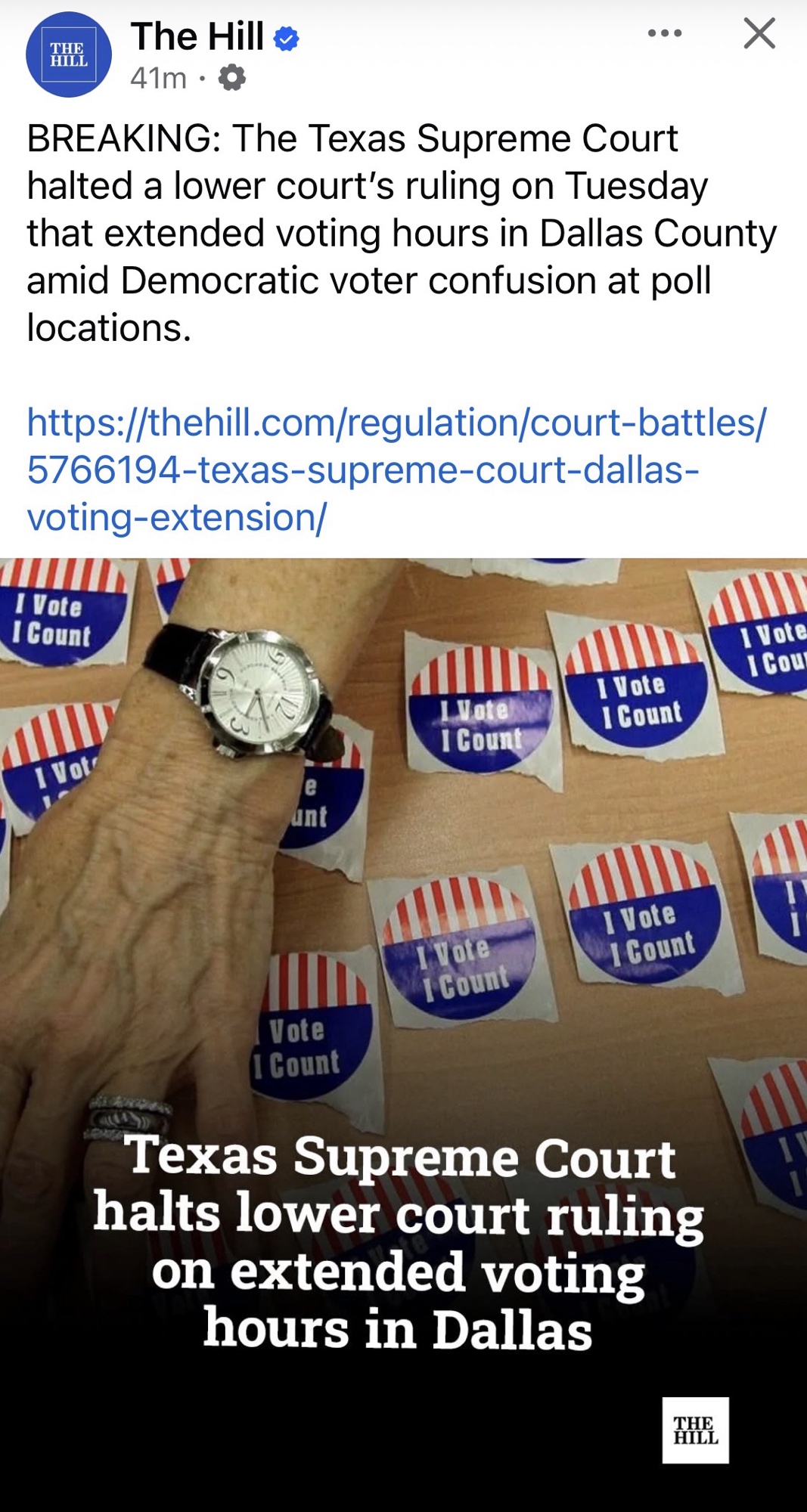Dismiss the post with the X
This screenshot has height=1512, width=807.
point(759,33)
